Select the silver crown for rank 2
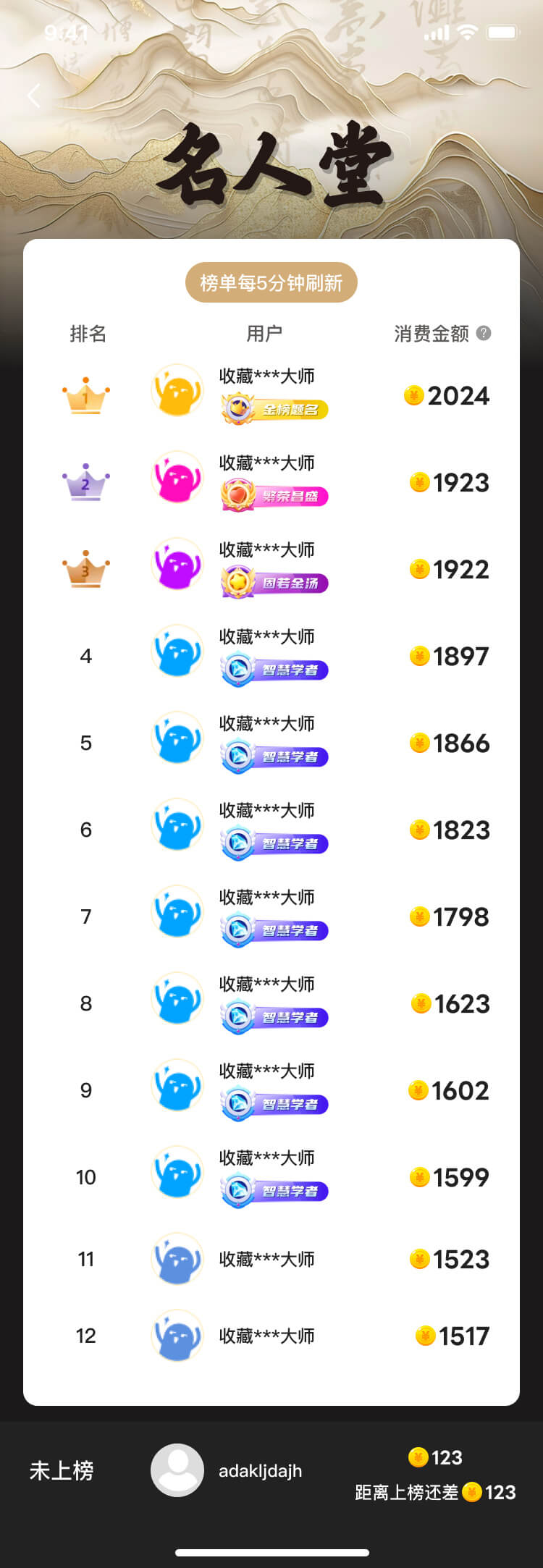 pyautogui.click(x=85, y=482)
